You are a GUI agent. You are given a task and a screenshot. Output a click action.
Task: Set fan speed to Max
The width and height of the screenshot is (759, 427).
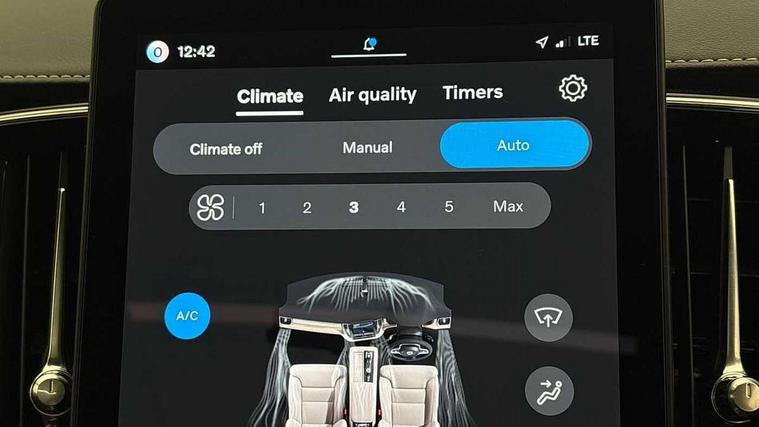pyautogui.click(x=508, y=206)
